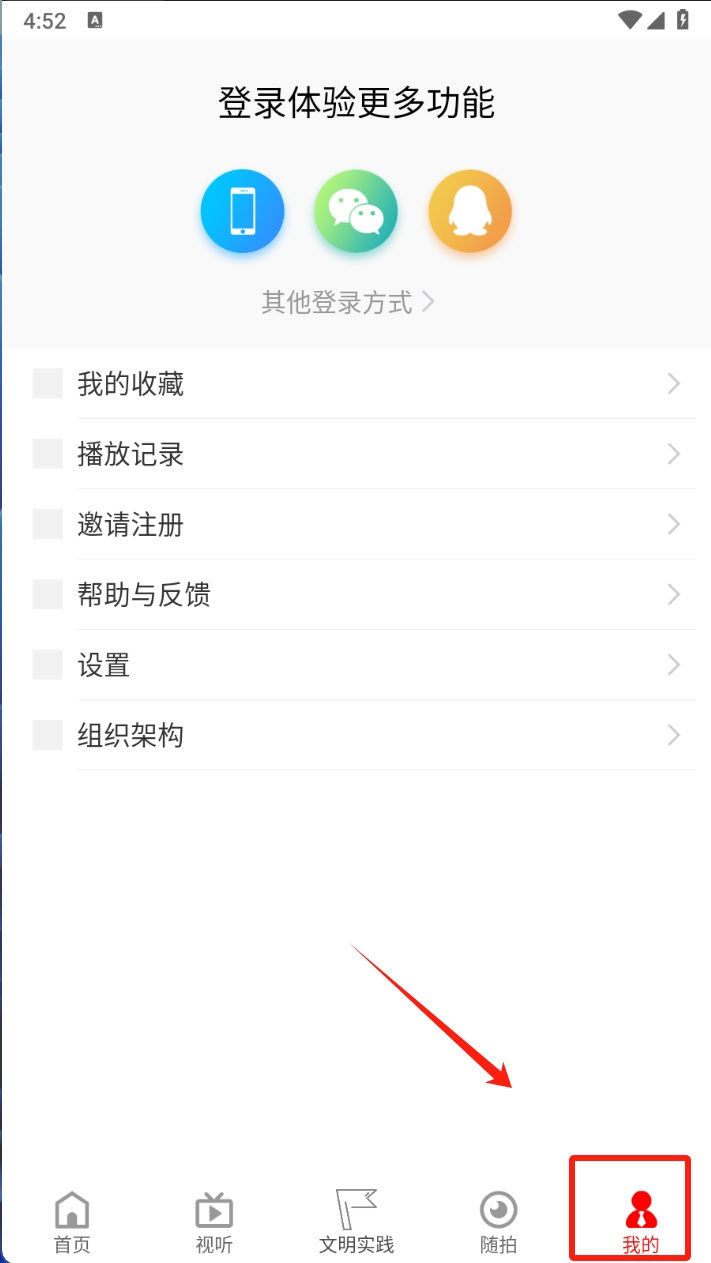Select the 我的 tab
711x1263 pixels.
640,1222
